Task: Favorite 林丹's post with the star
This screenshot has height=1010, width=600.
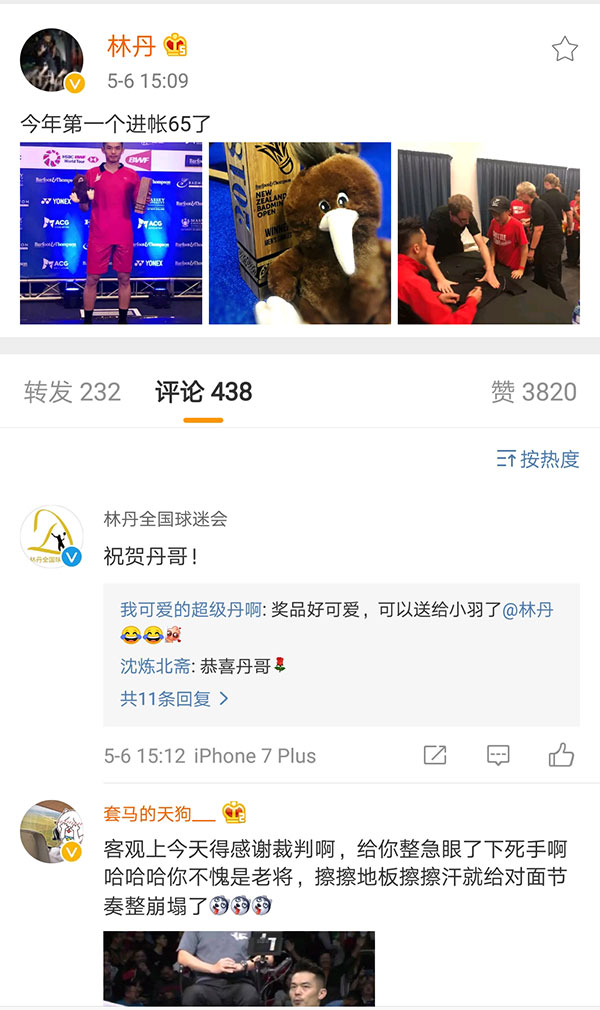Action: 565,49
